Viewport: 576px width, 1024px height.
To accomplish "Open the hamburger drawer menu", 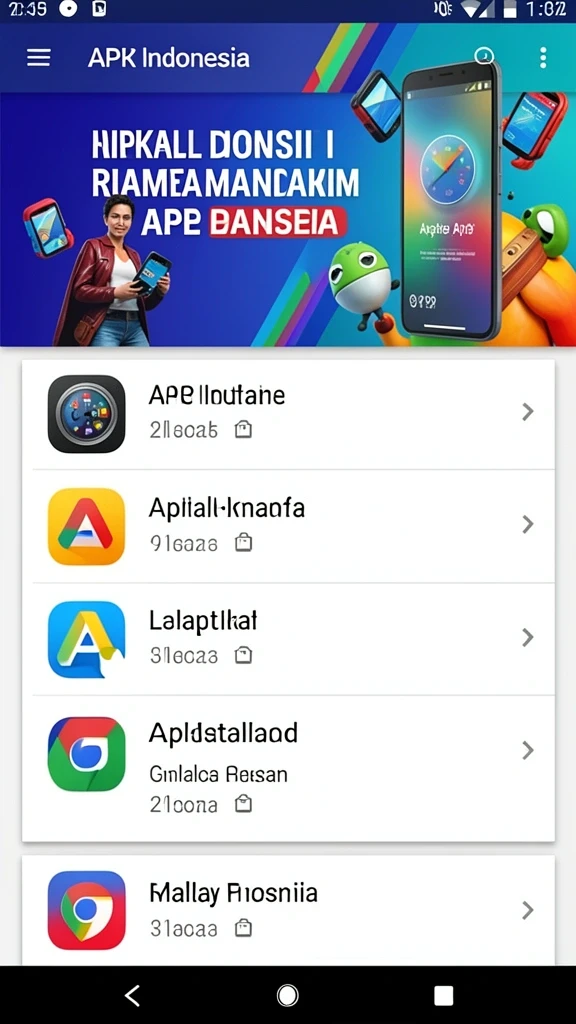I will coord(39,58).
